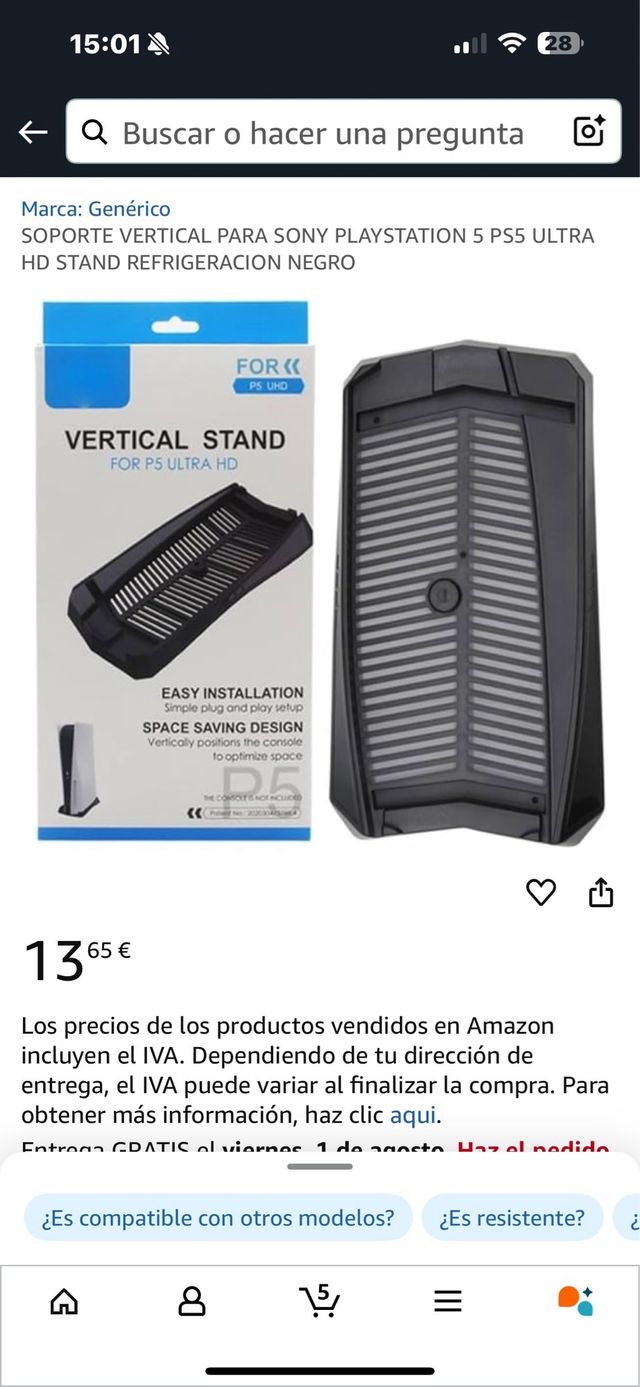Open the hamburger menu tab
640x1387 pixels.
pyautogui.click(x=447, y=1300)
